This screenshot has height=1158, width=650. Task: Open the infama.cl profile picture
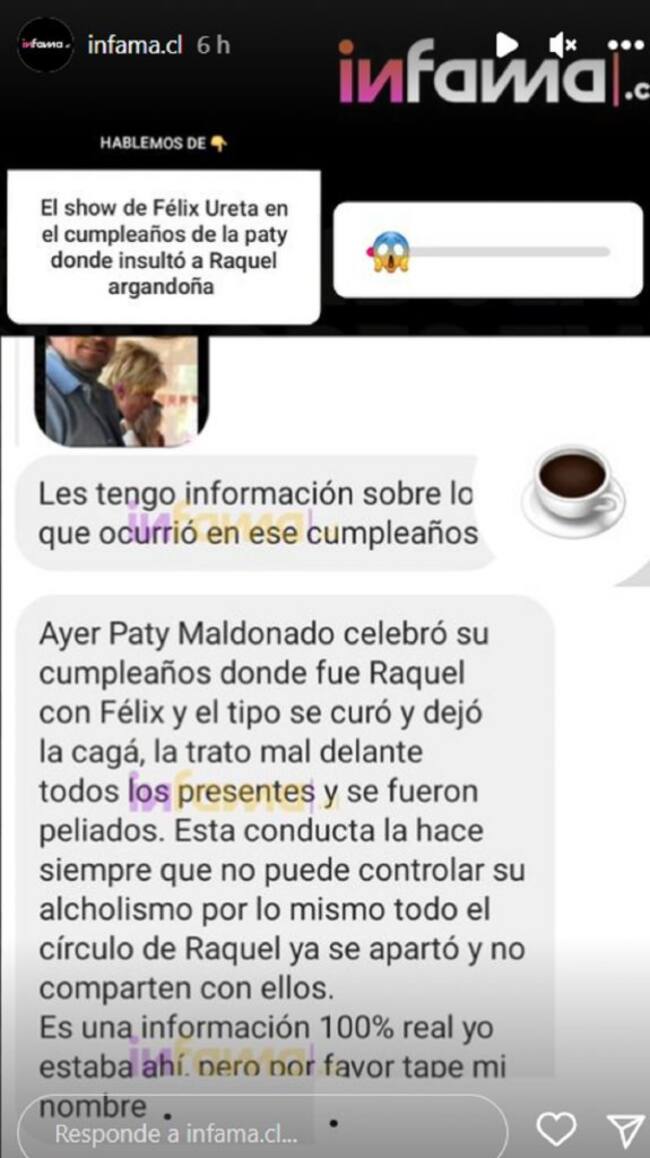pyautogui.click(x=45, y=45)
